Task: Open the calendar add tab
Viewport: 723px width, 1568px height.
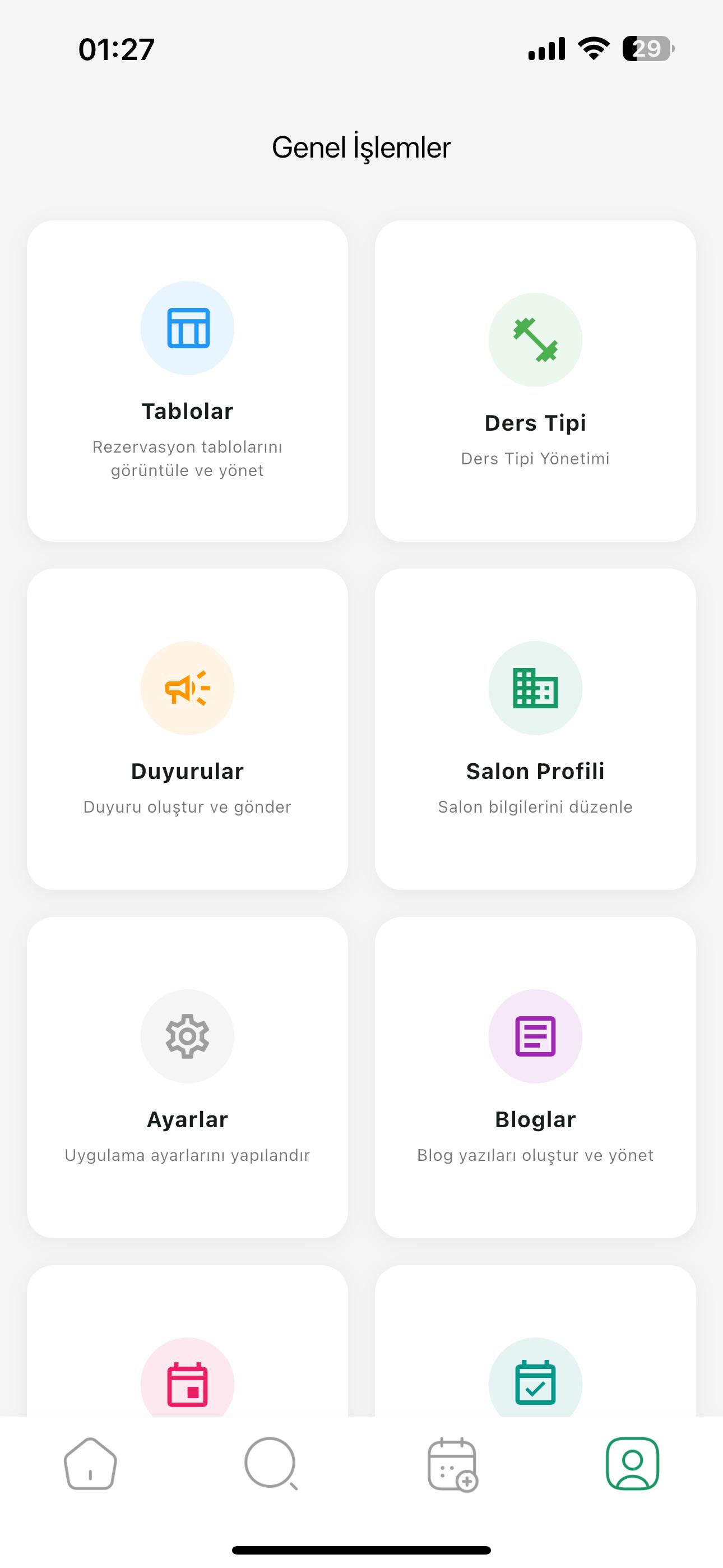Action: (x=452, y=1464)
